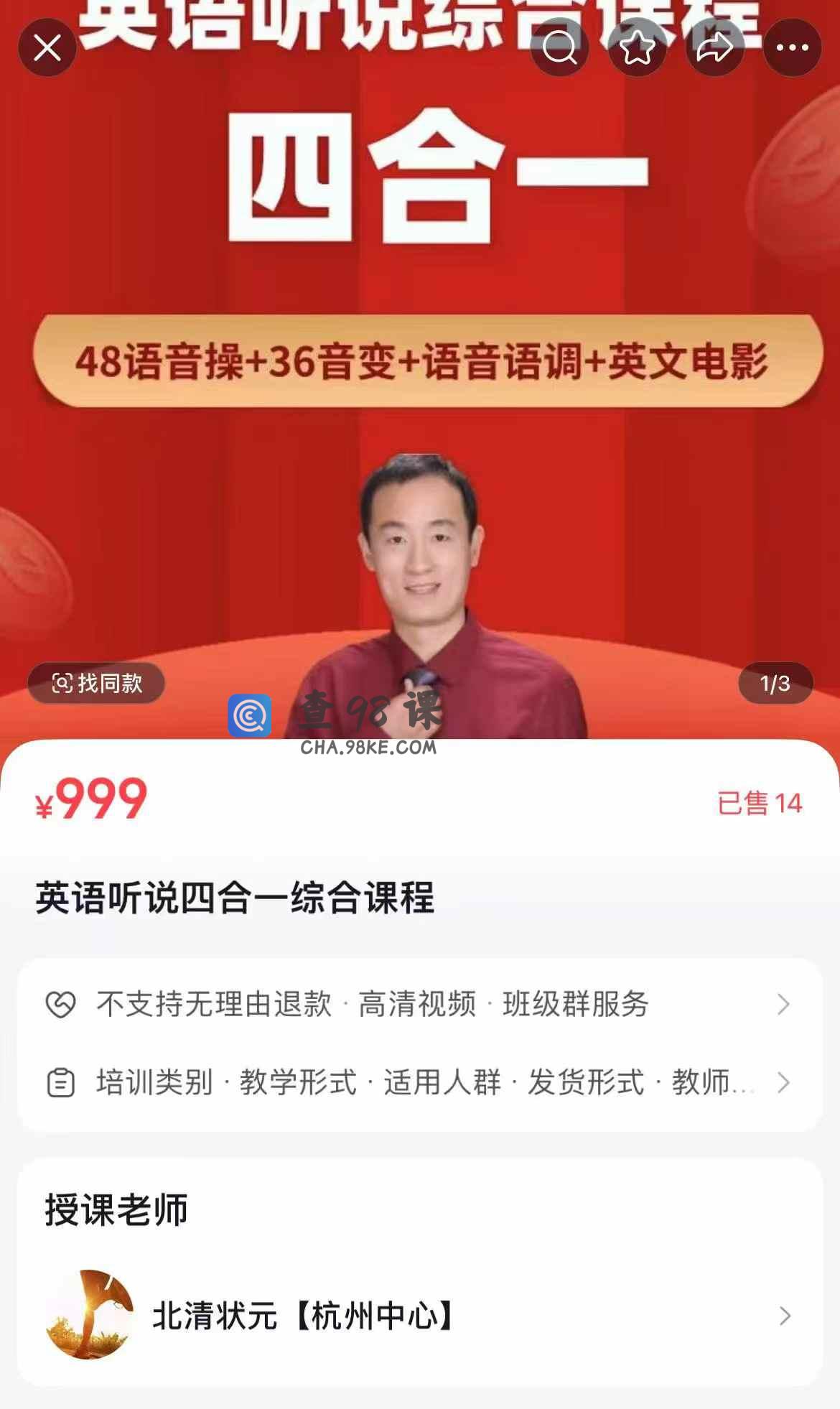Open the 不支持无理由退款 service details row
Image resolution: width=840 pixels, height=1409 pixels.
click(x=419, y=1004)
